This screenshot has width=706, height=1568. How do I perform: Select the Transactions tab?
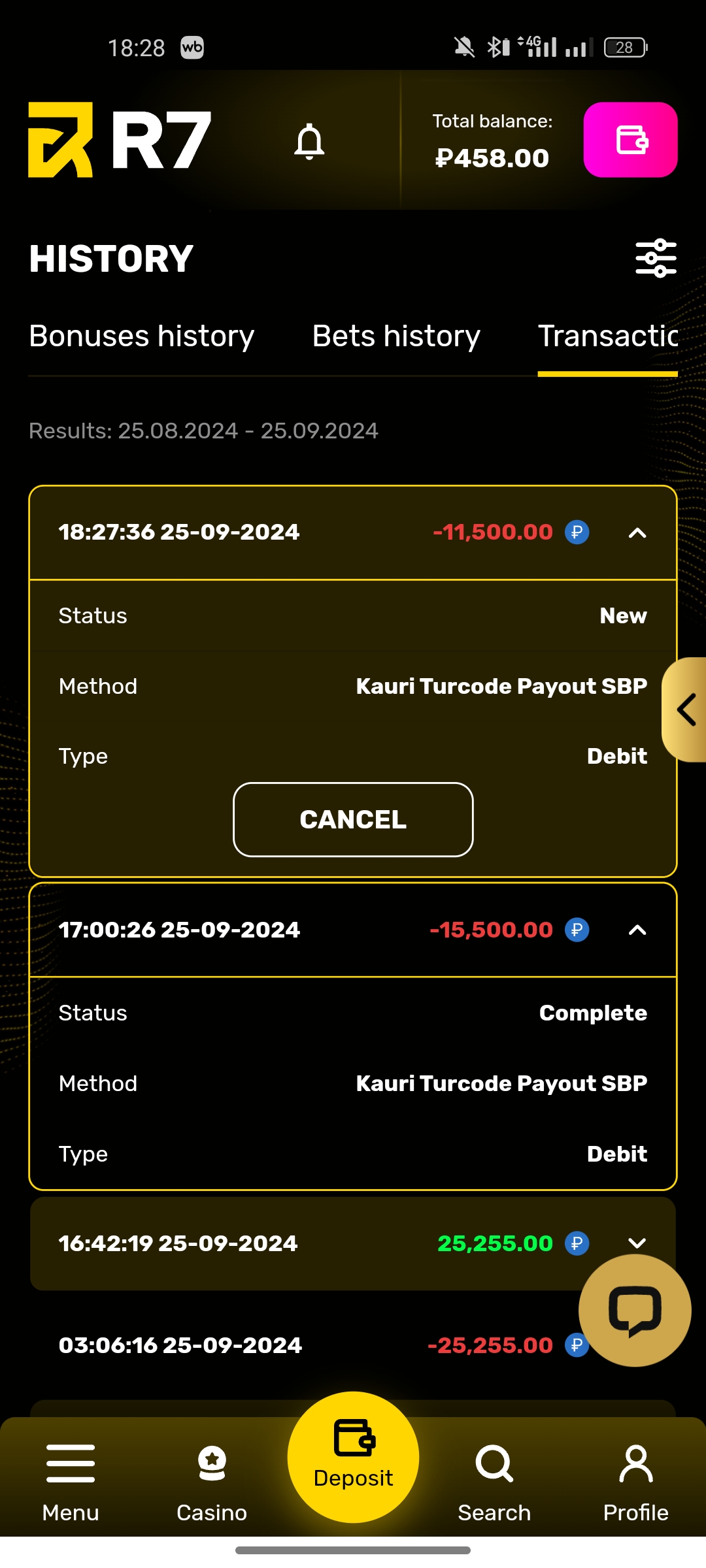(607, 336)
